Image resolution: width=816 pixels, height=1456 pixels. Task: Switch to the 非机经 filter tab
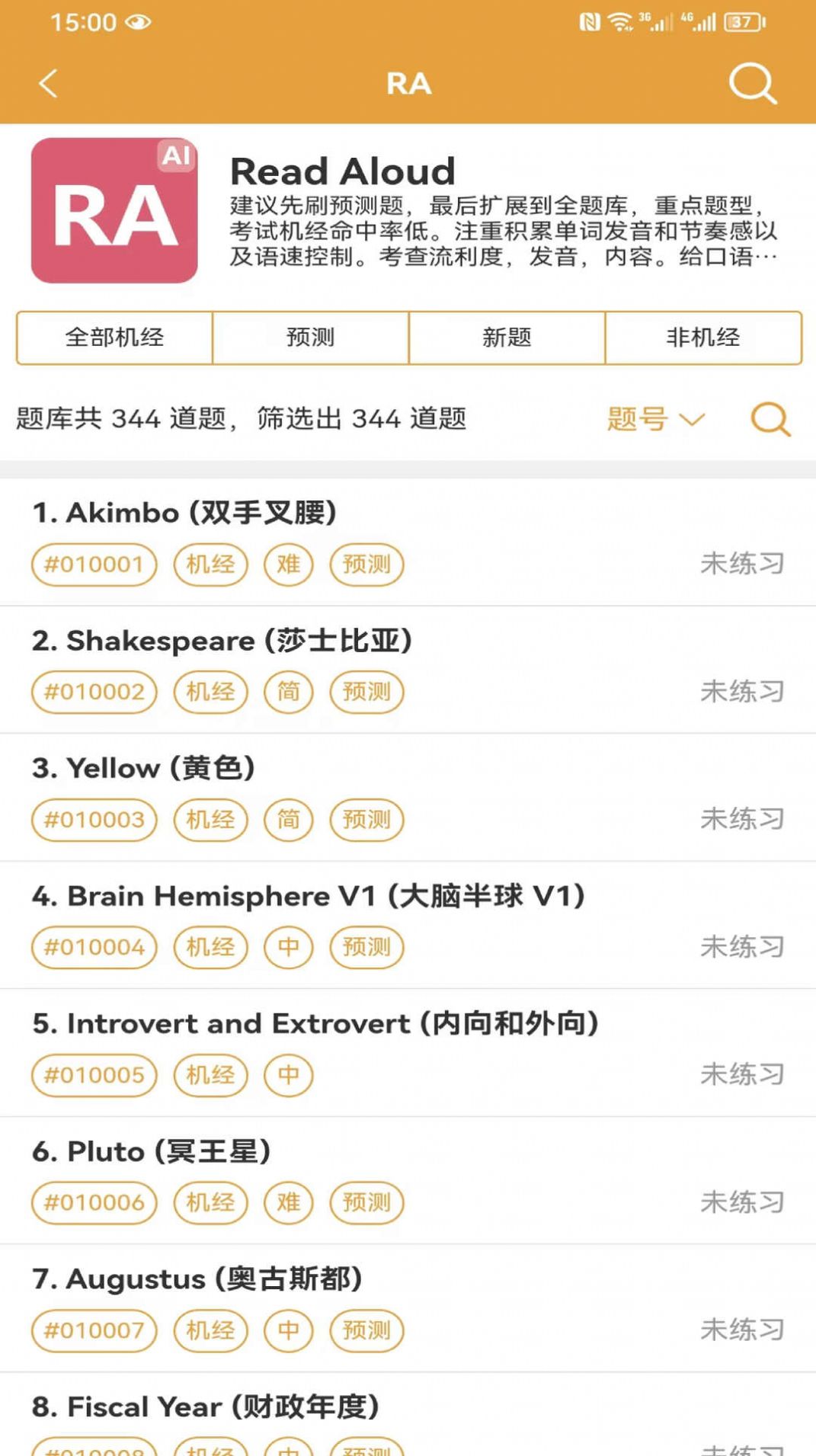[702, 338]
